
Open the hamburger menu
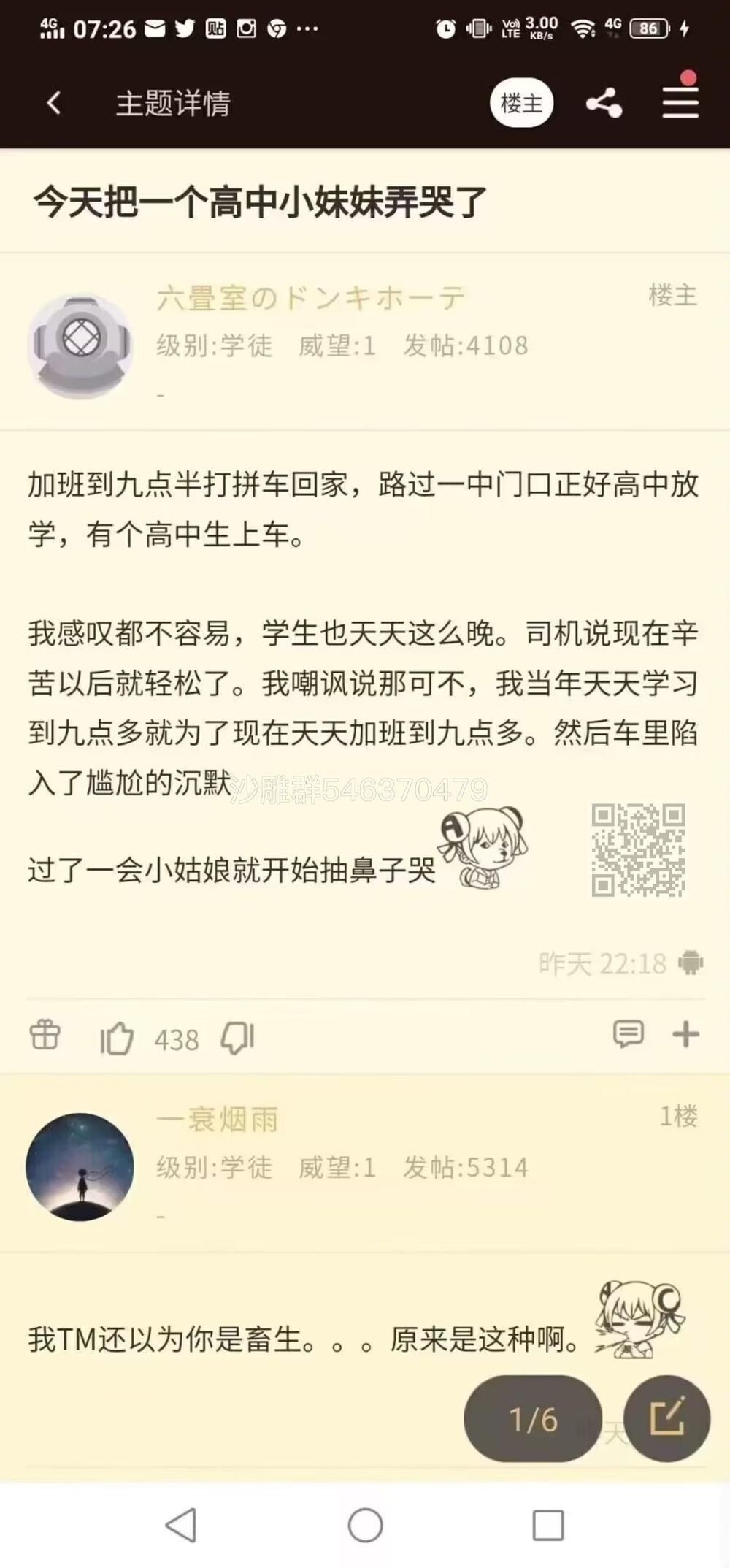[x=680, y=102]
